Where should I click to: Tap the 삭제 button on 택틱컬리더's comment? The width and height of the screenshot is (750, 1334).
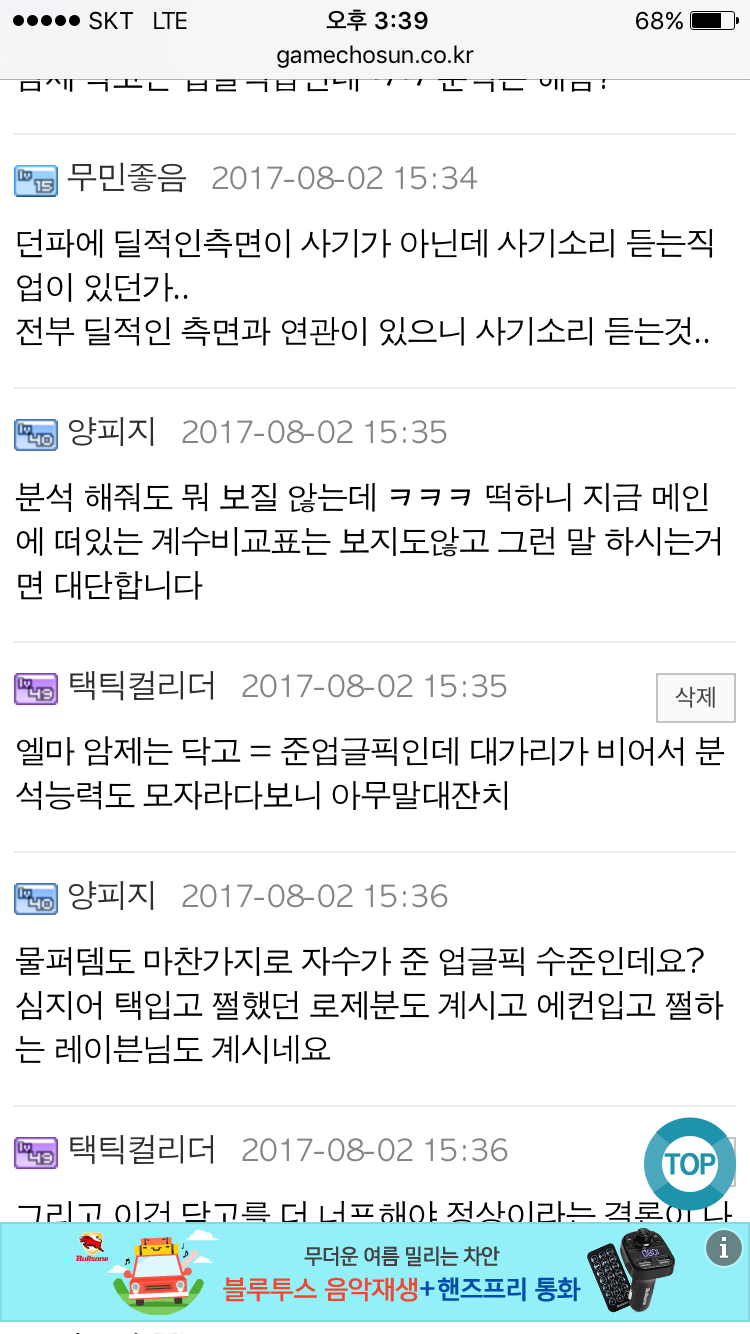click(695, 697)
